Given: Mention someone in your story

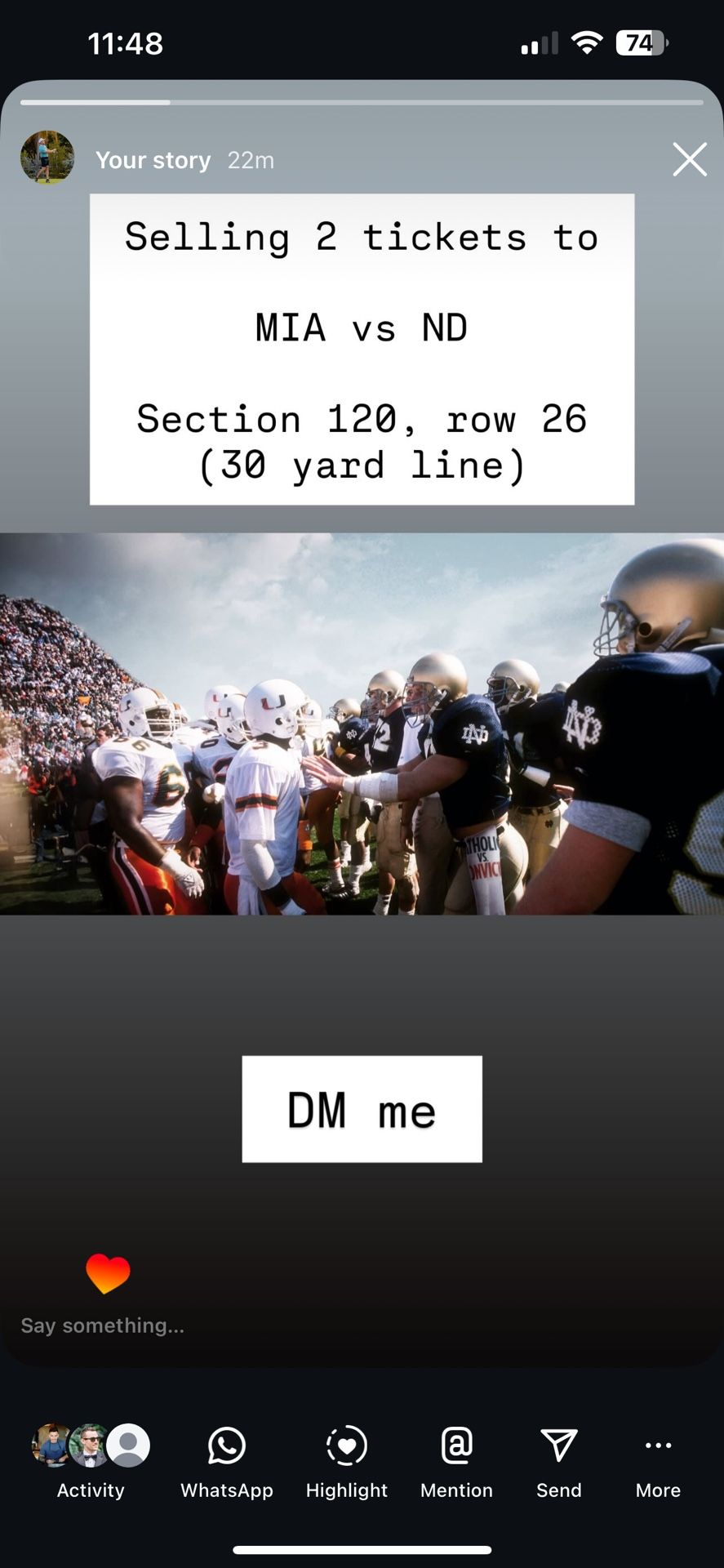Looking at the screenshot, I should tap(456, 1461).
